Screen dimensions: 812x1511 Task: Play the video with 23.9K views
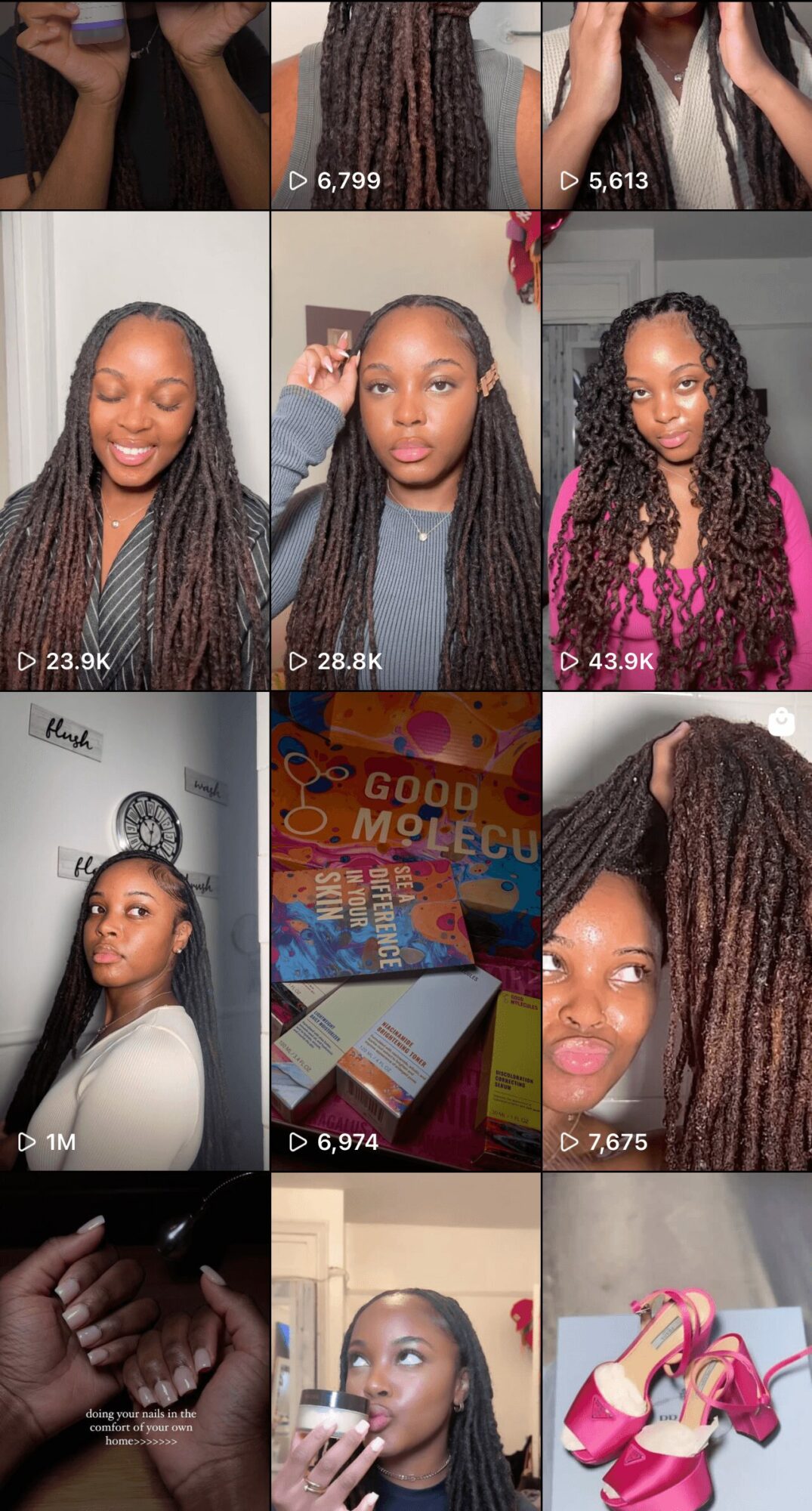134,451
